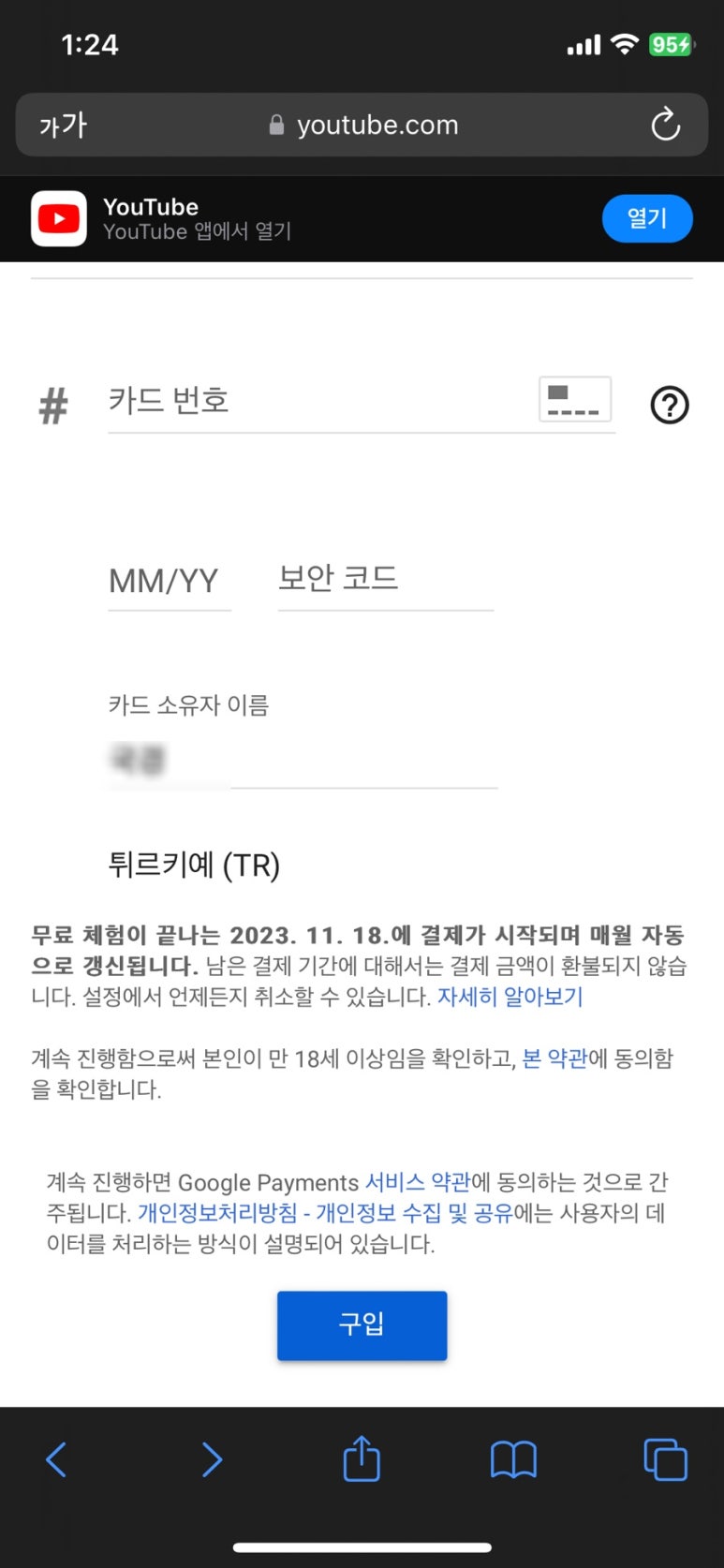Viewport: 724px width, 1568px height.
Task: Go back to the previous page
Action: click(57, 1459)
